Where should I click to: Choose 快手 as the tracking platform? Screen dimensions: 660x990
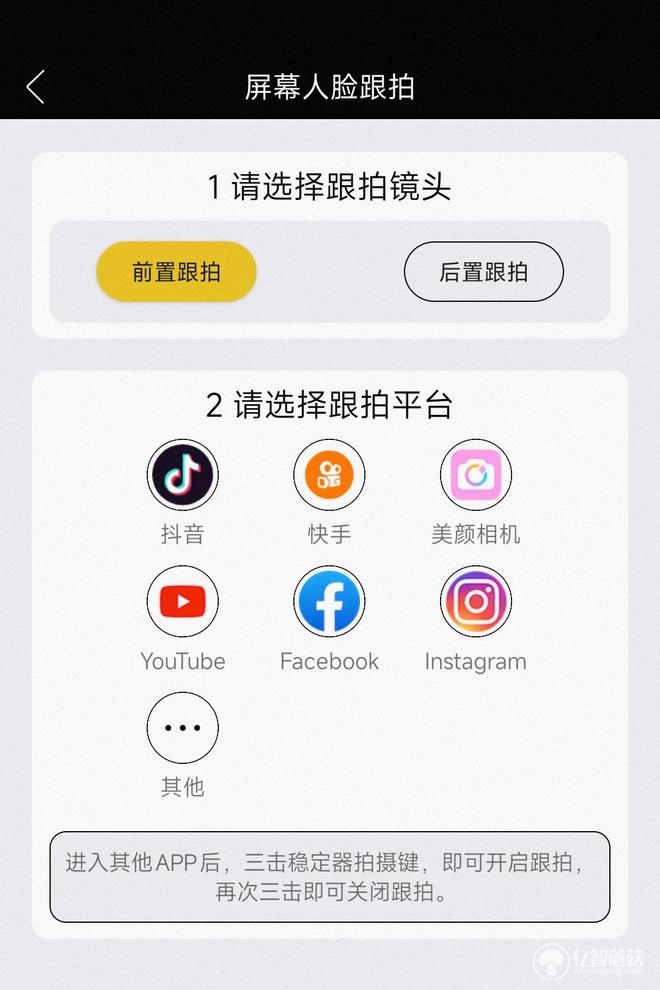[329, 475]
